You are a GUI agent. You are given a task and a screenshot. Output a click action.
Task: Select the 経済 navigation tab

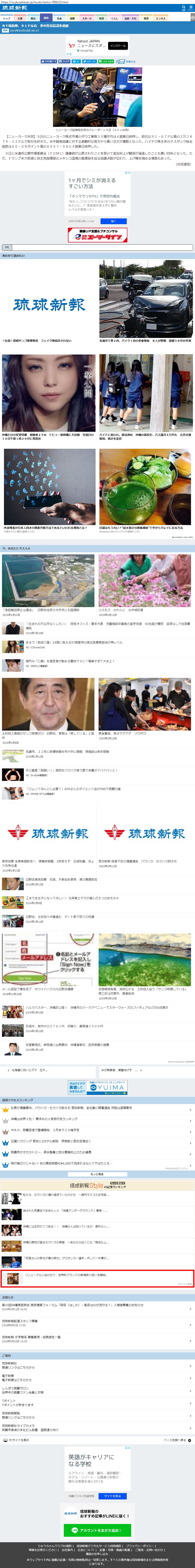[x=46, y=18]
